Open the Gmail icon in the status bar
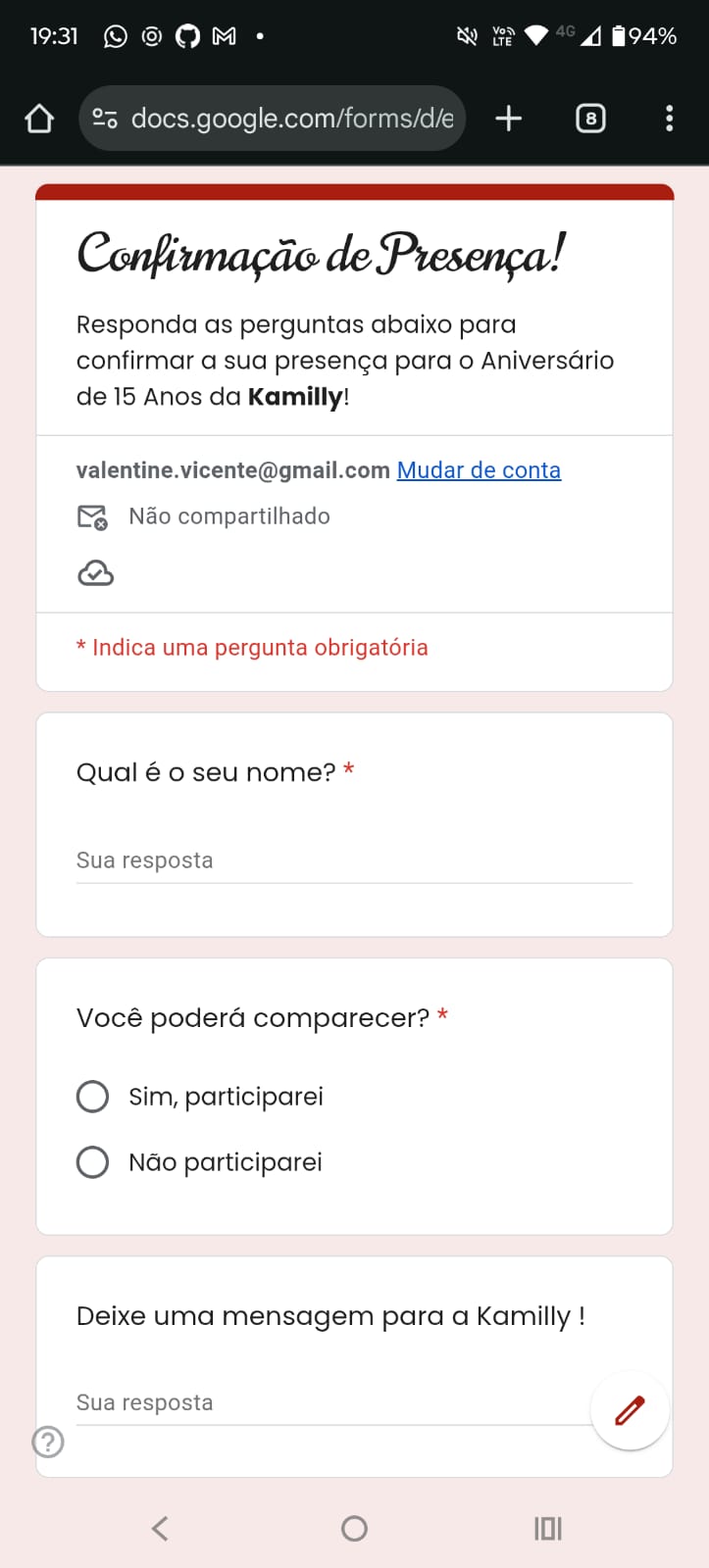 tap(225, 36)
